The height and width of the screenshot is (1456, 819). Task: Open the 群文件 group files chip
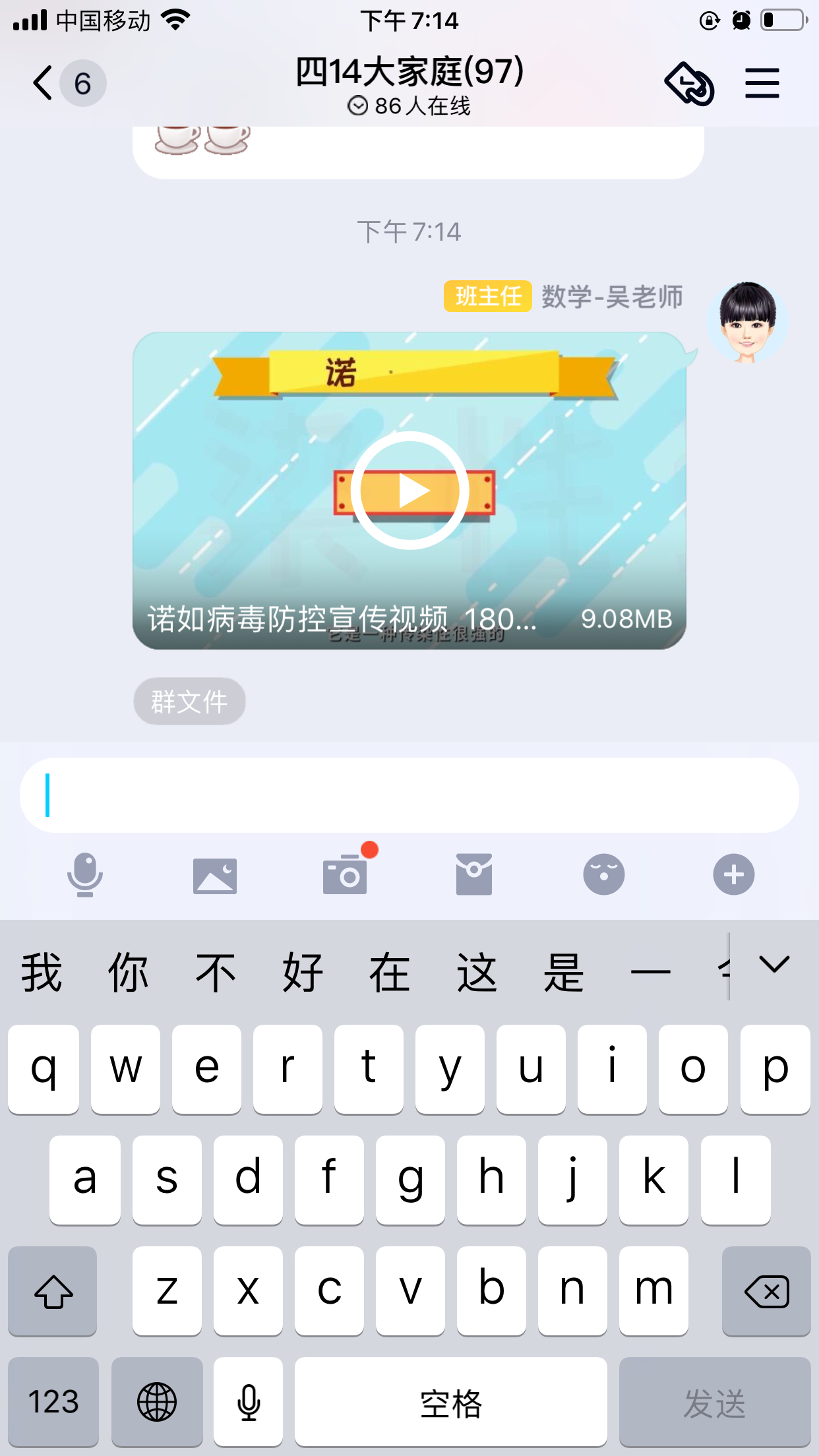[190, 702]
